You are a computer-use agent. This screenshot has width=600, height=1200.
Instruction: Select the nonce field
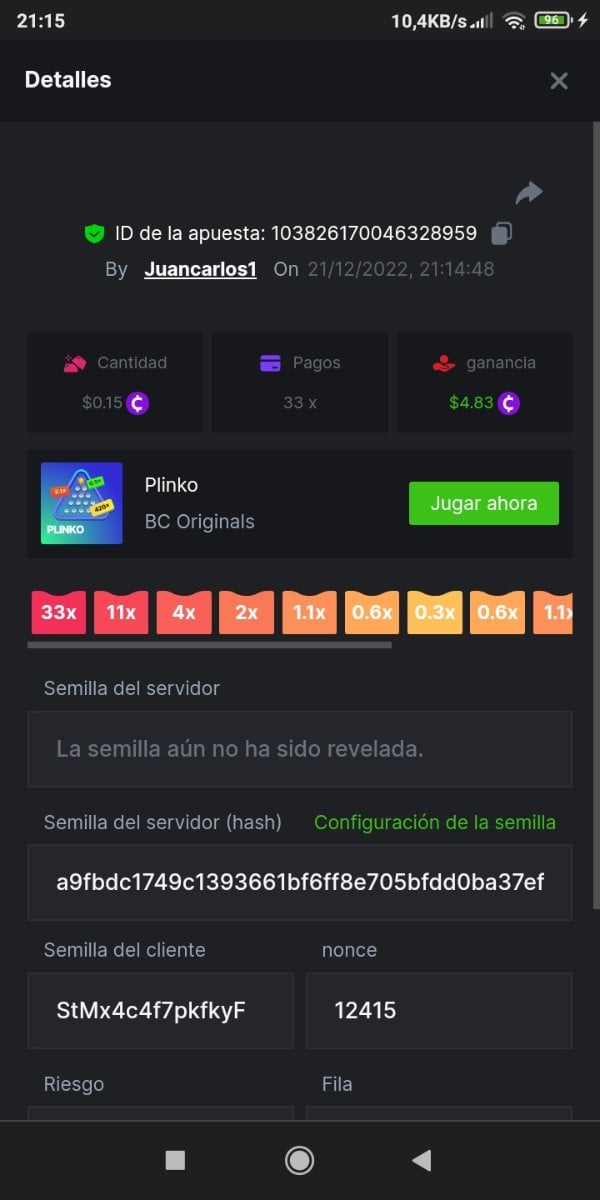click(438, 1010)
